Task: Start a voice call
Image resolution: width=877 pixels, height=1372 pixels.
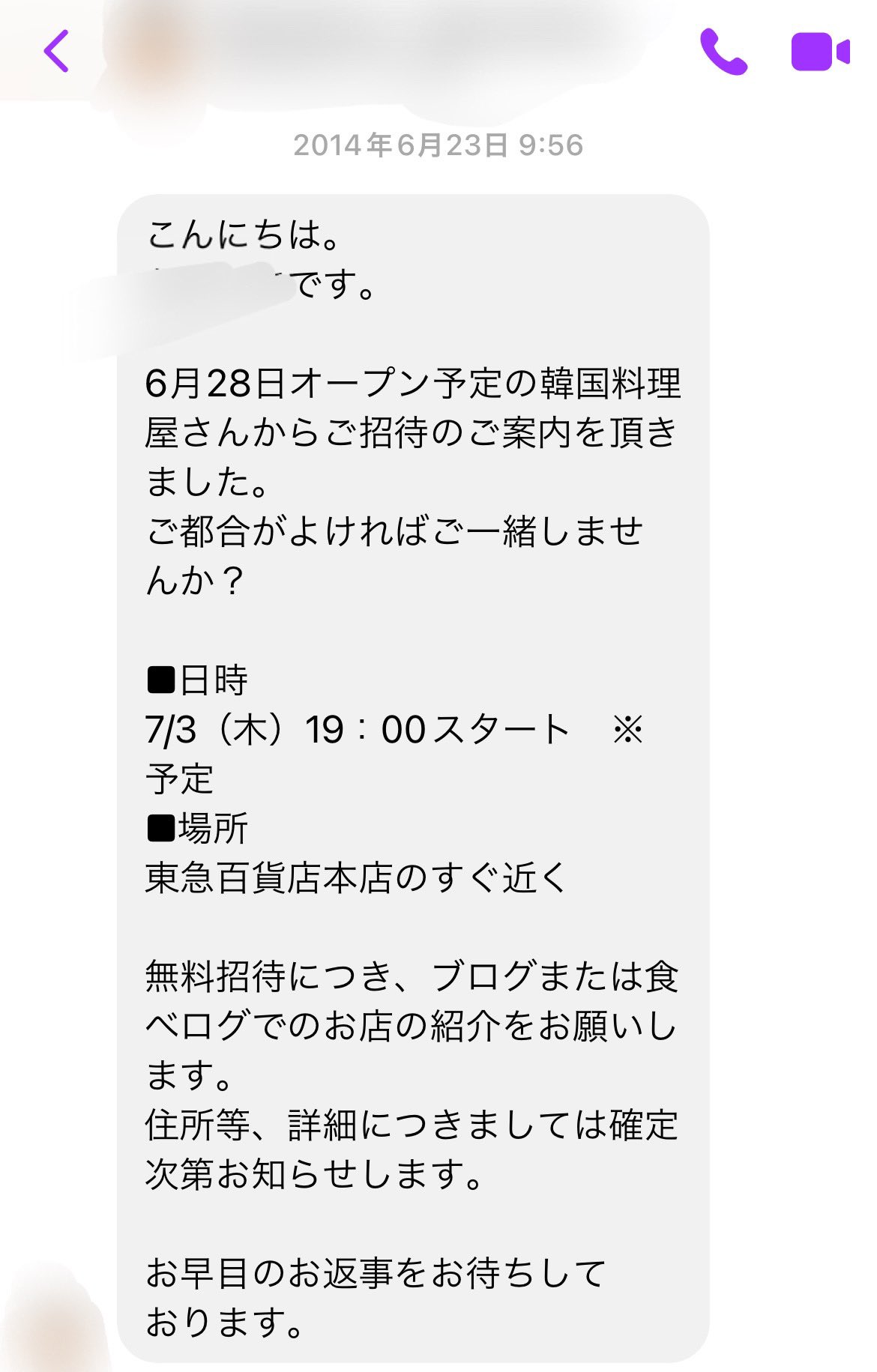Action: (723, 52)
